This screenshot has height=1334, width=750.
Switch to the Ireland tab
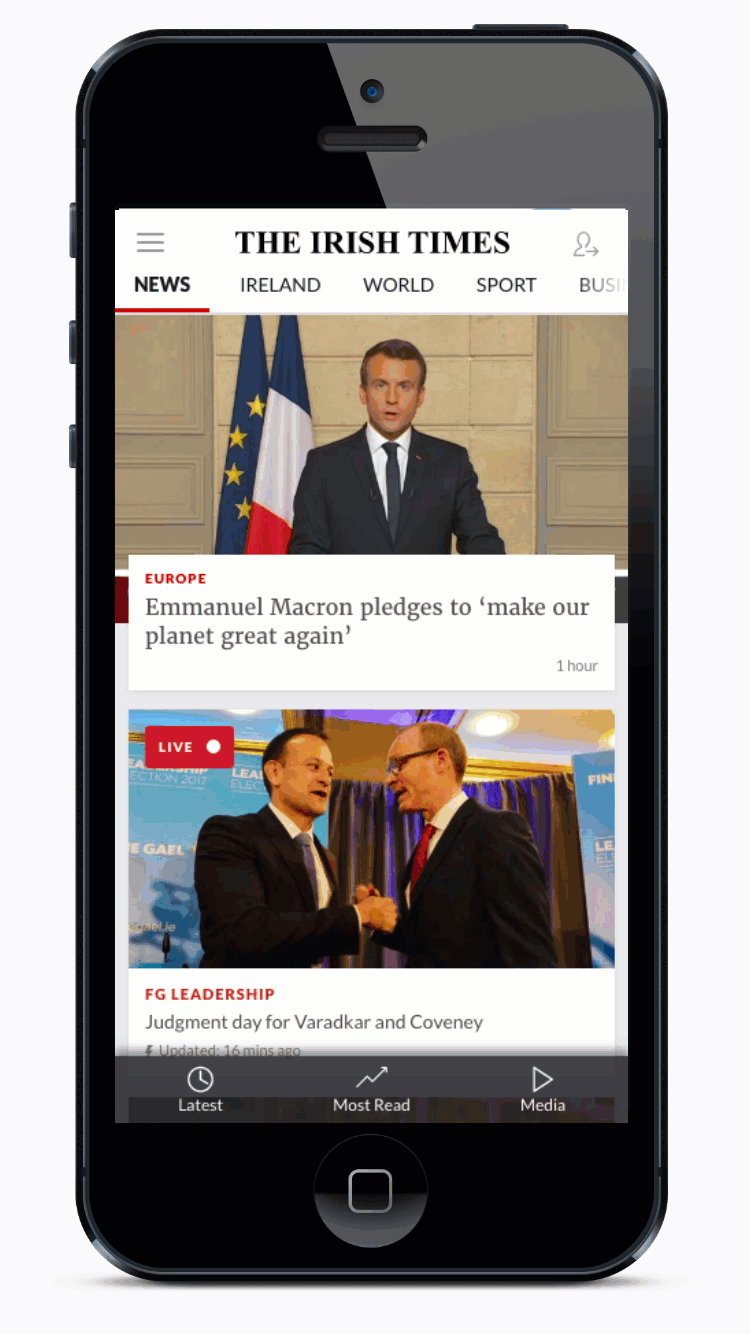280,285
